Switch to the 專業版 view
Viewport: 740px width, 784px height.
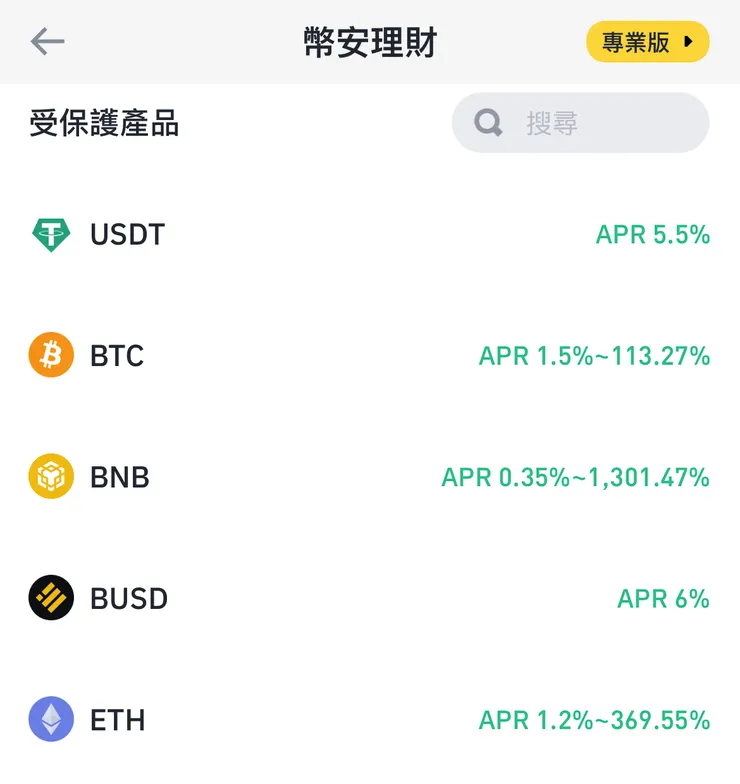(647, 42)
